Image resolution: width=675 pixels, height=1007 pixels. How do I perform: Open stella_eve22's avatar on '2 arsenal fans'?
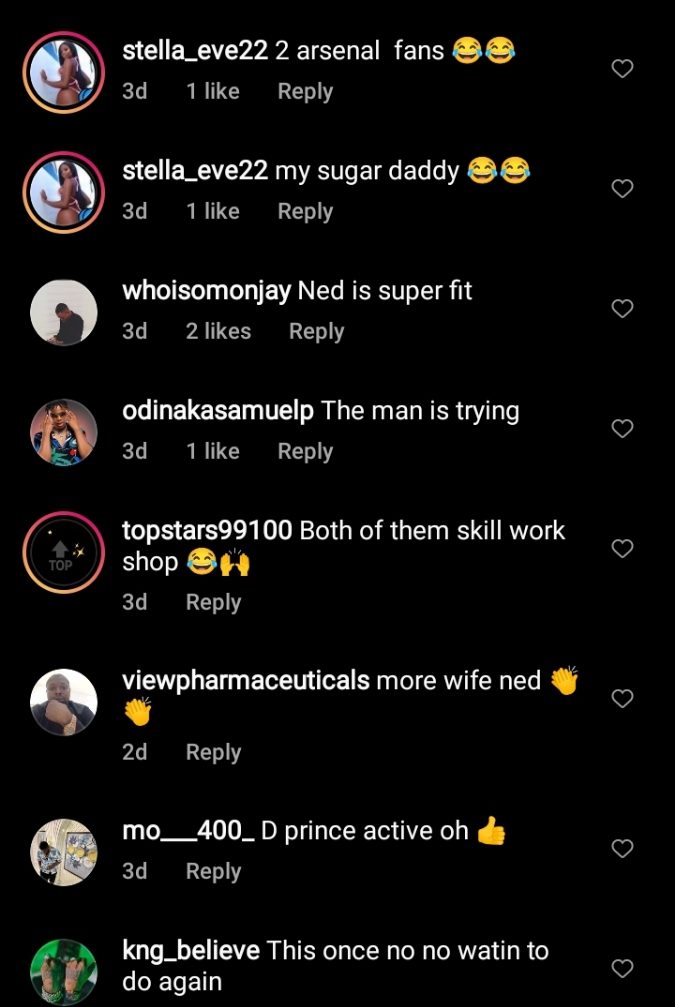pos(63,71)
